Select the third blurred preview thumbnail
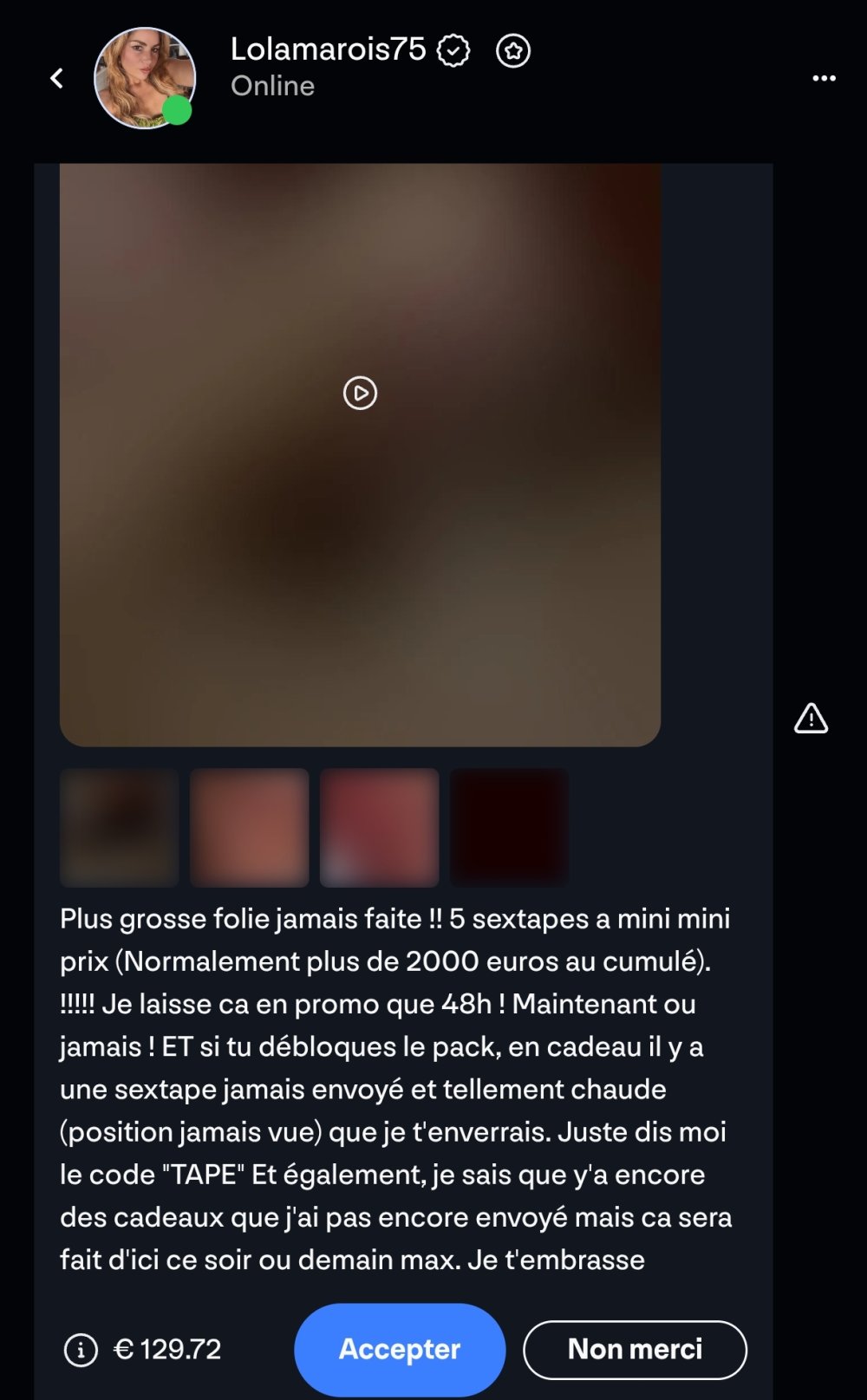The height and width of the screenshot is (1400, 867). pyautogui.click(x=380, y=827)
